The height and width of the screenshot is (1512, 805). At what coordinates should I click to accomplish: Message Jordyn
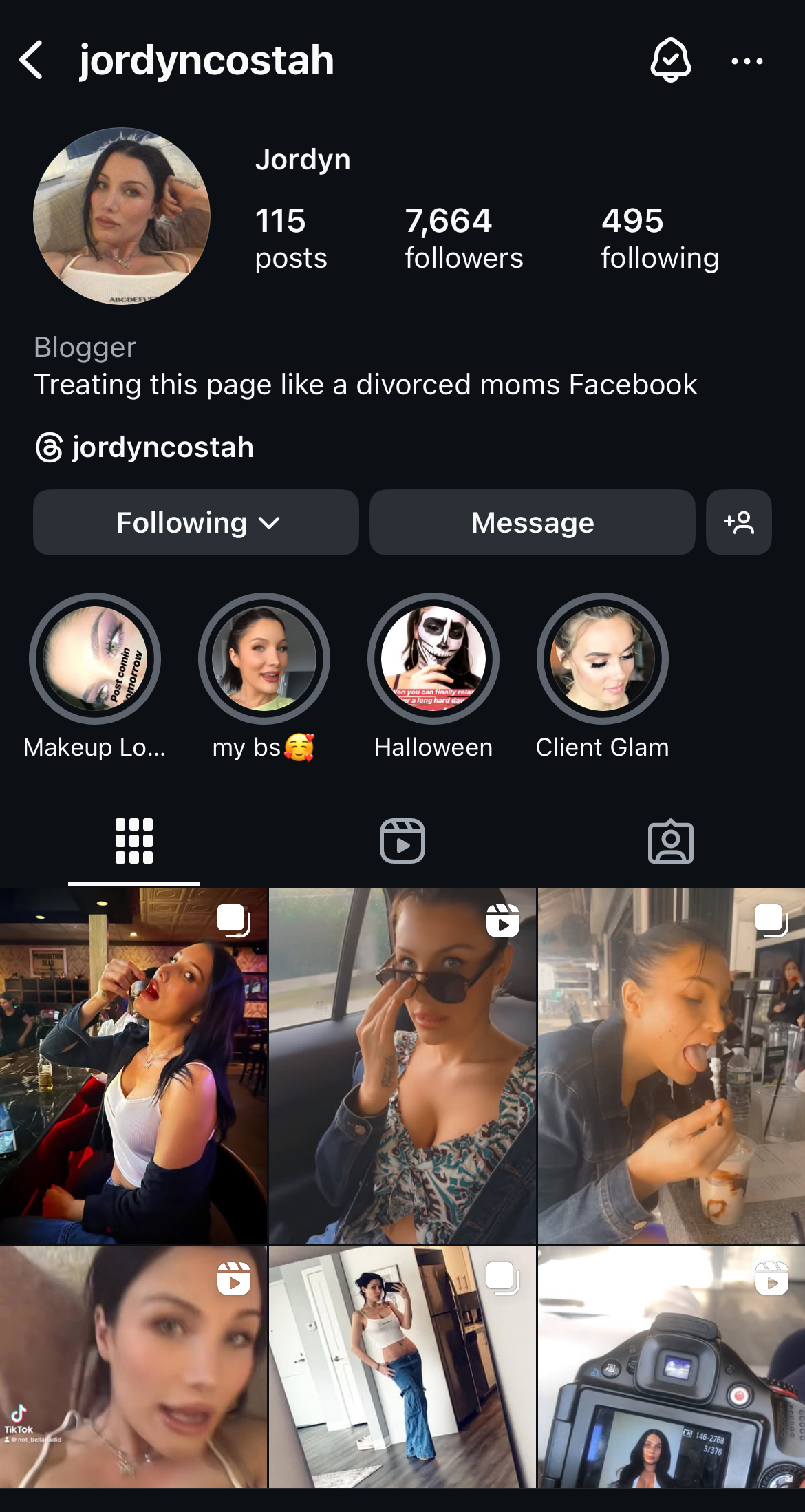point(533,522)
